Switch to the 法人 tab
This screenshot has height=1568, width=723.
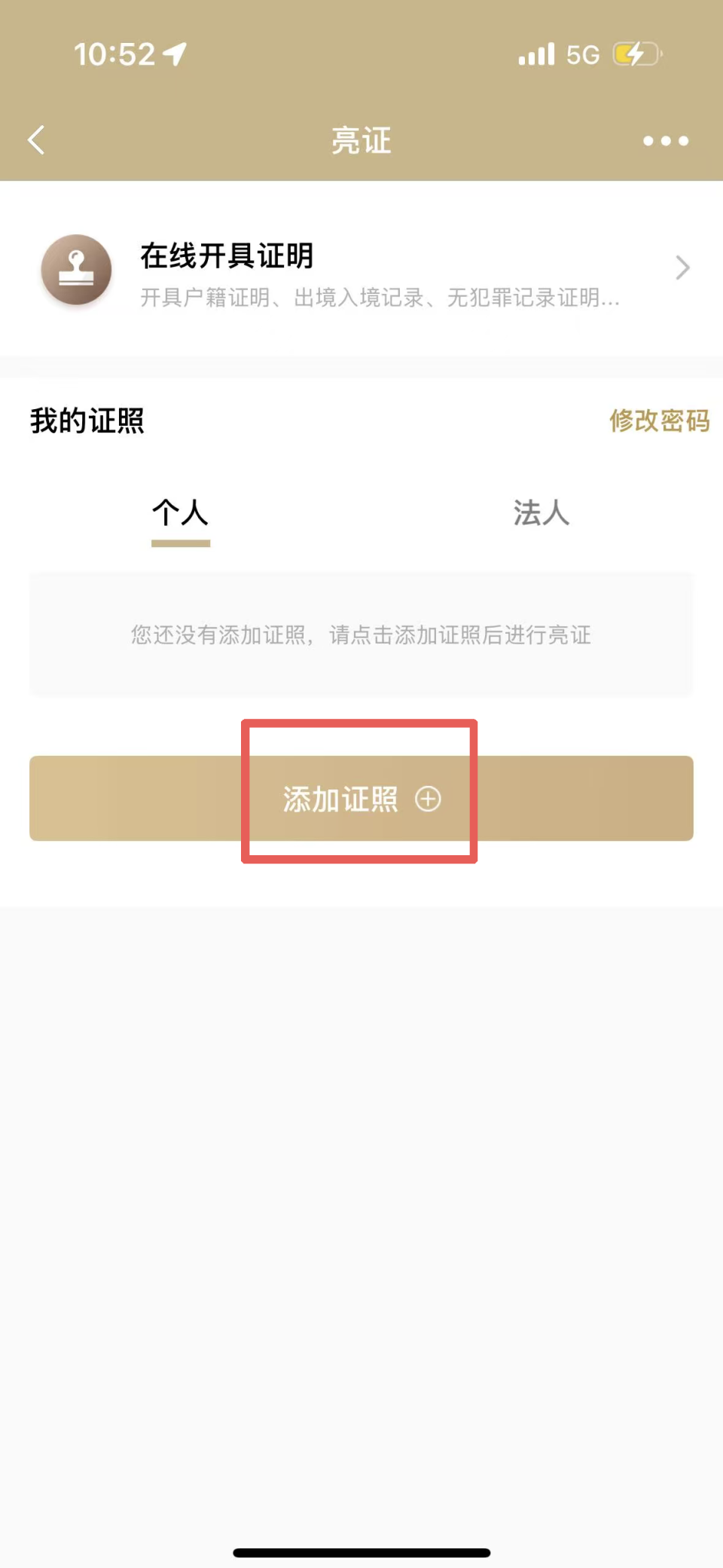coord(541,513)
